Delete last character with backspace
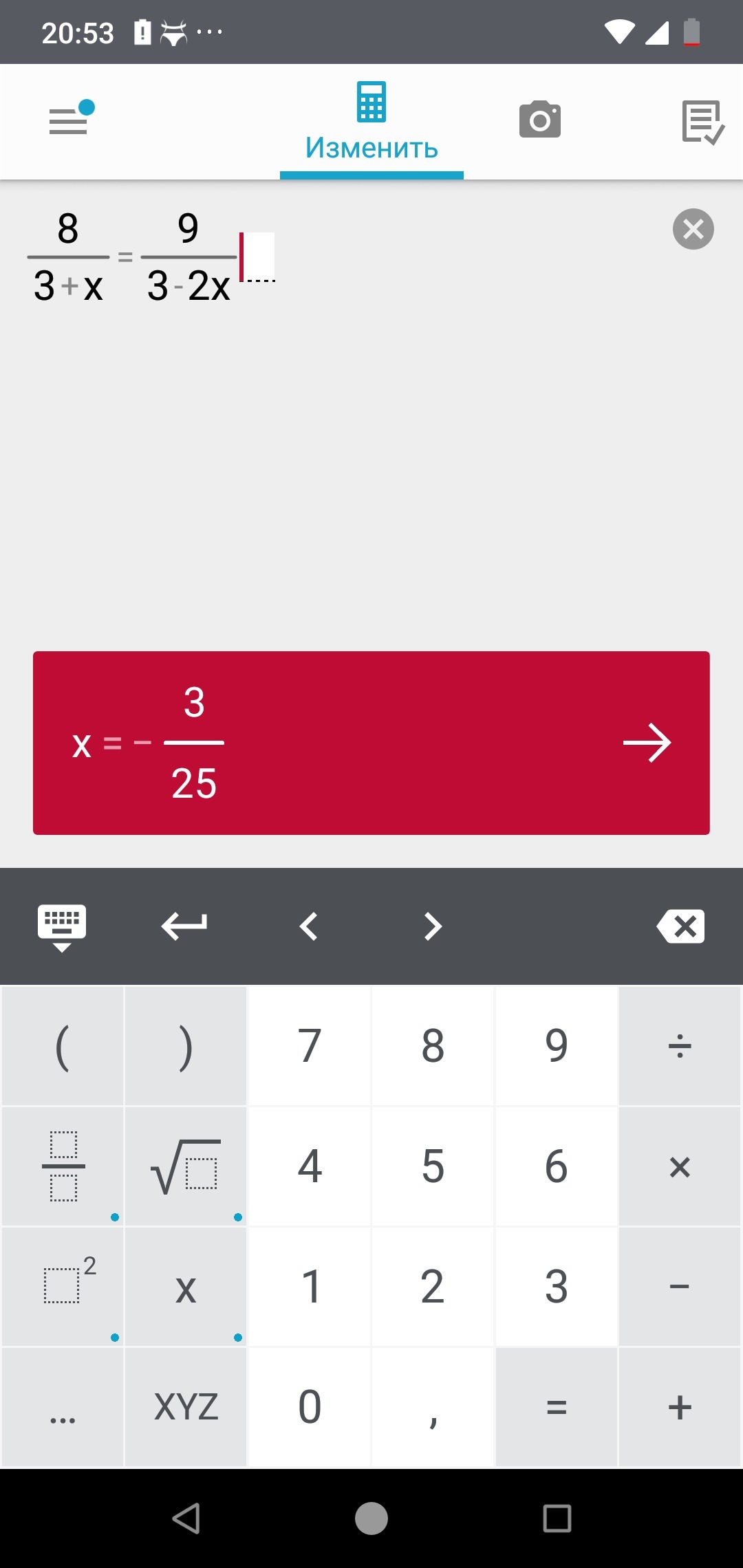The height and width of the screenshot is (1568, 743). (680, 926)
